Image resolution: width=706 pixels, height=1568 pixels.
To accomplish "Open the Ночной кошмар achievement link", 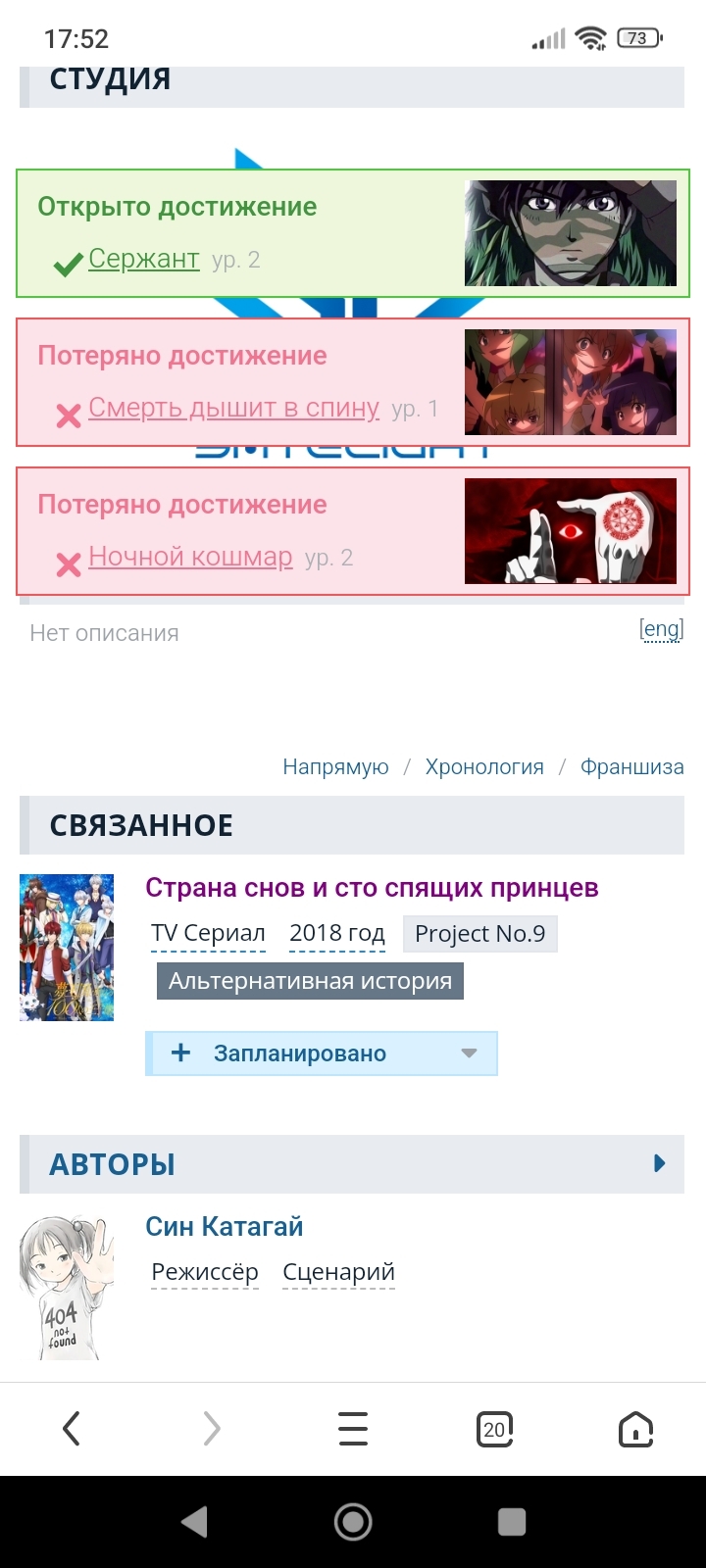I will click(x=190, y=557).
